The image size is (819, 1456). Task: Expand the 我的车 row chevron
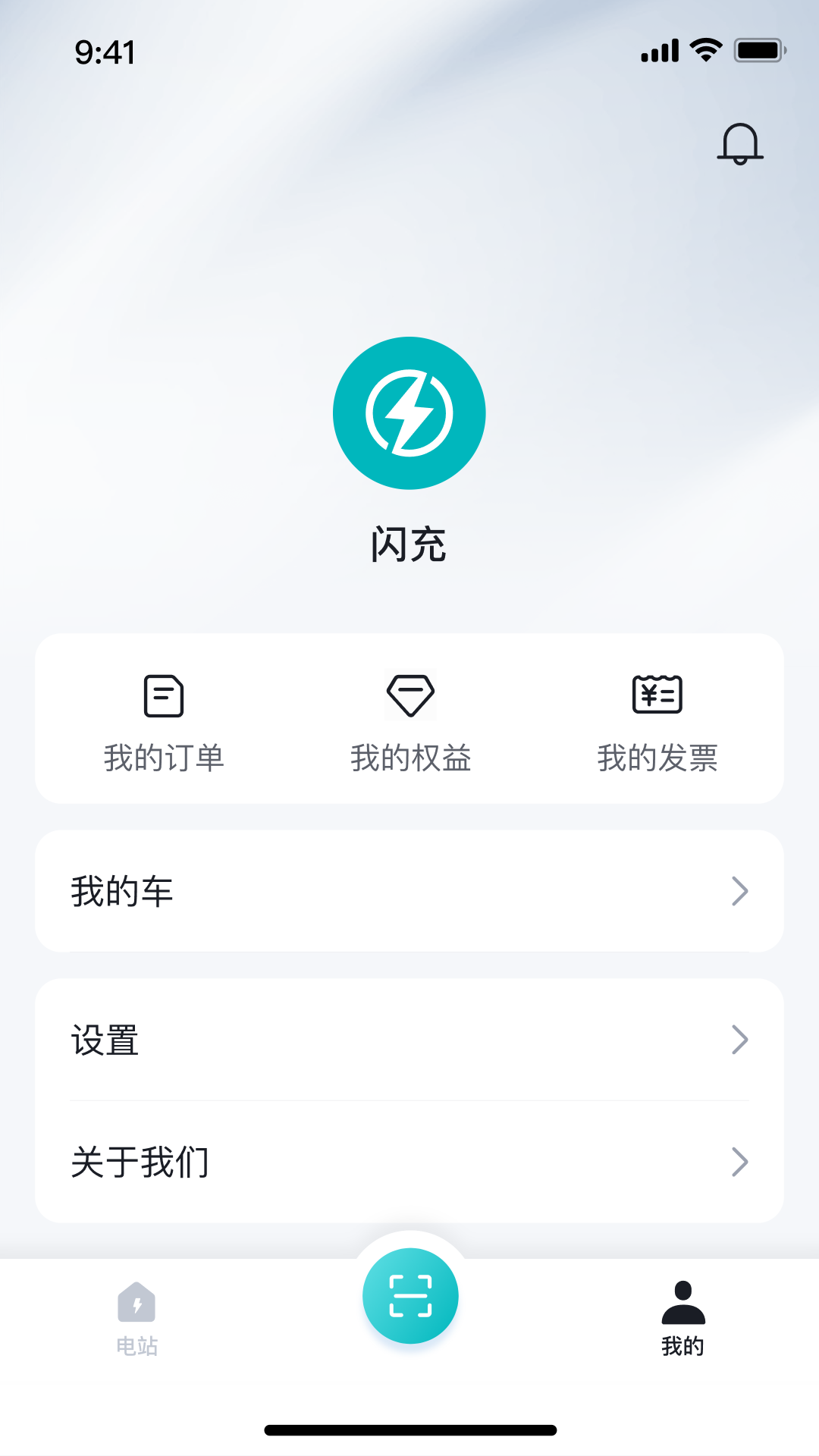coord(740,891)
